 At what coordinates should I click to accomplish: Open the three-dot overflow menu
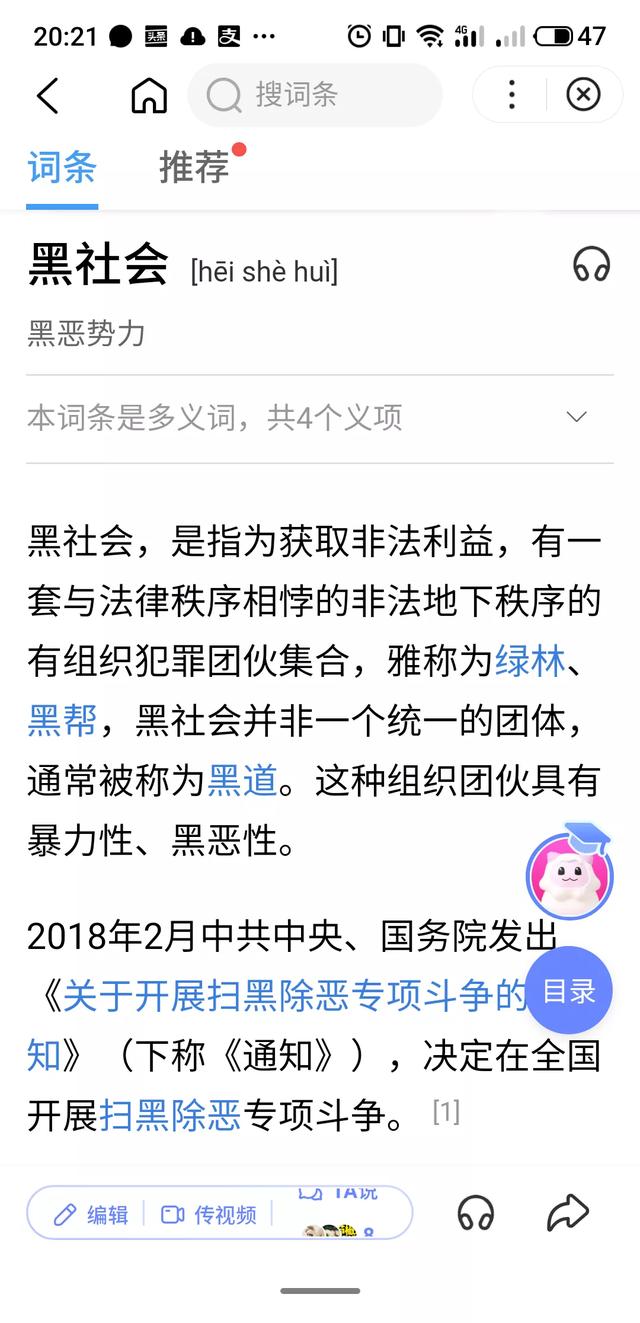[511, 95]
